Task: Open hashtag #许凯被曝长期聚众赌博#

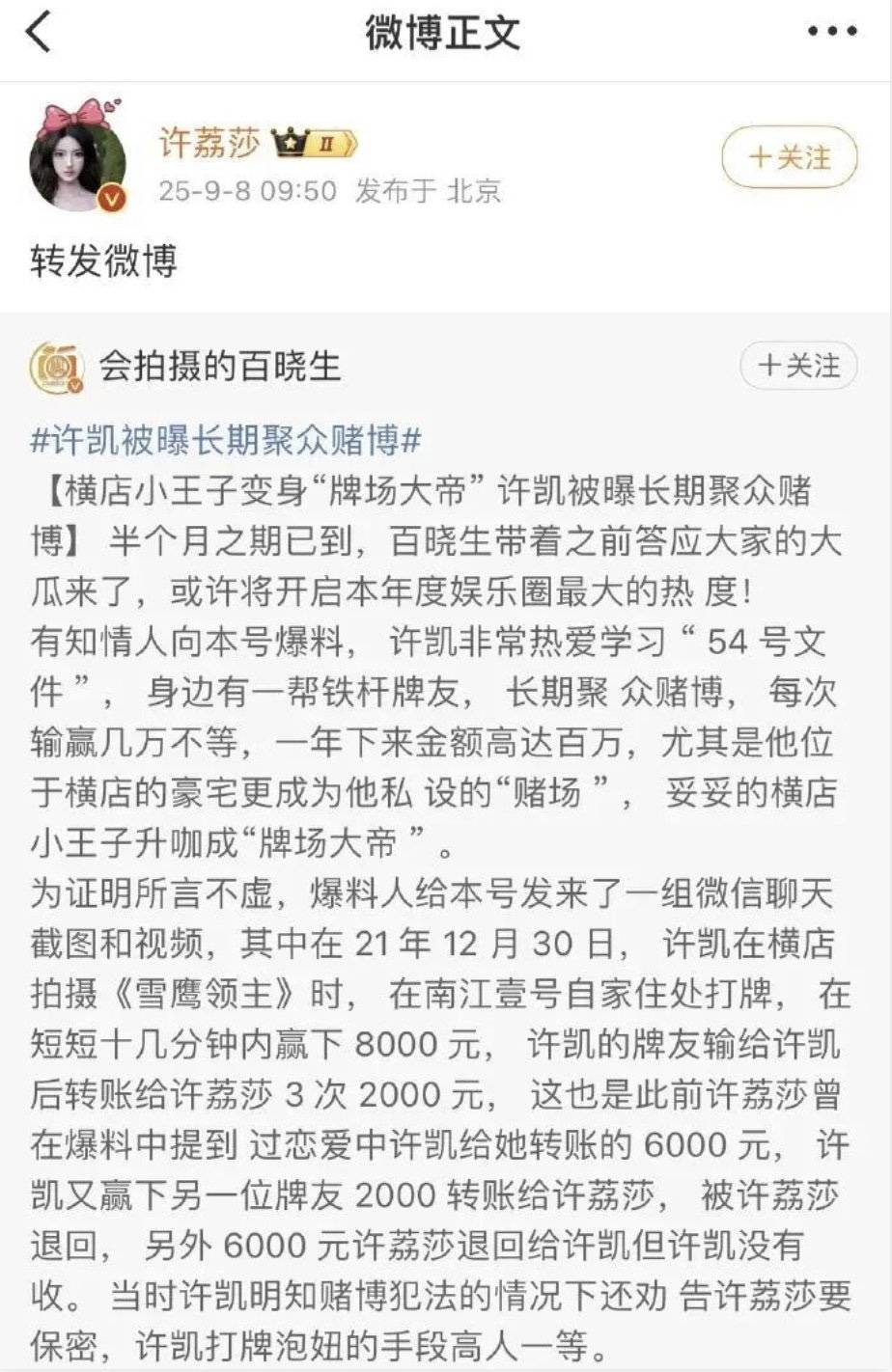Action: [226, 441]
